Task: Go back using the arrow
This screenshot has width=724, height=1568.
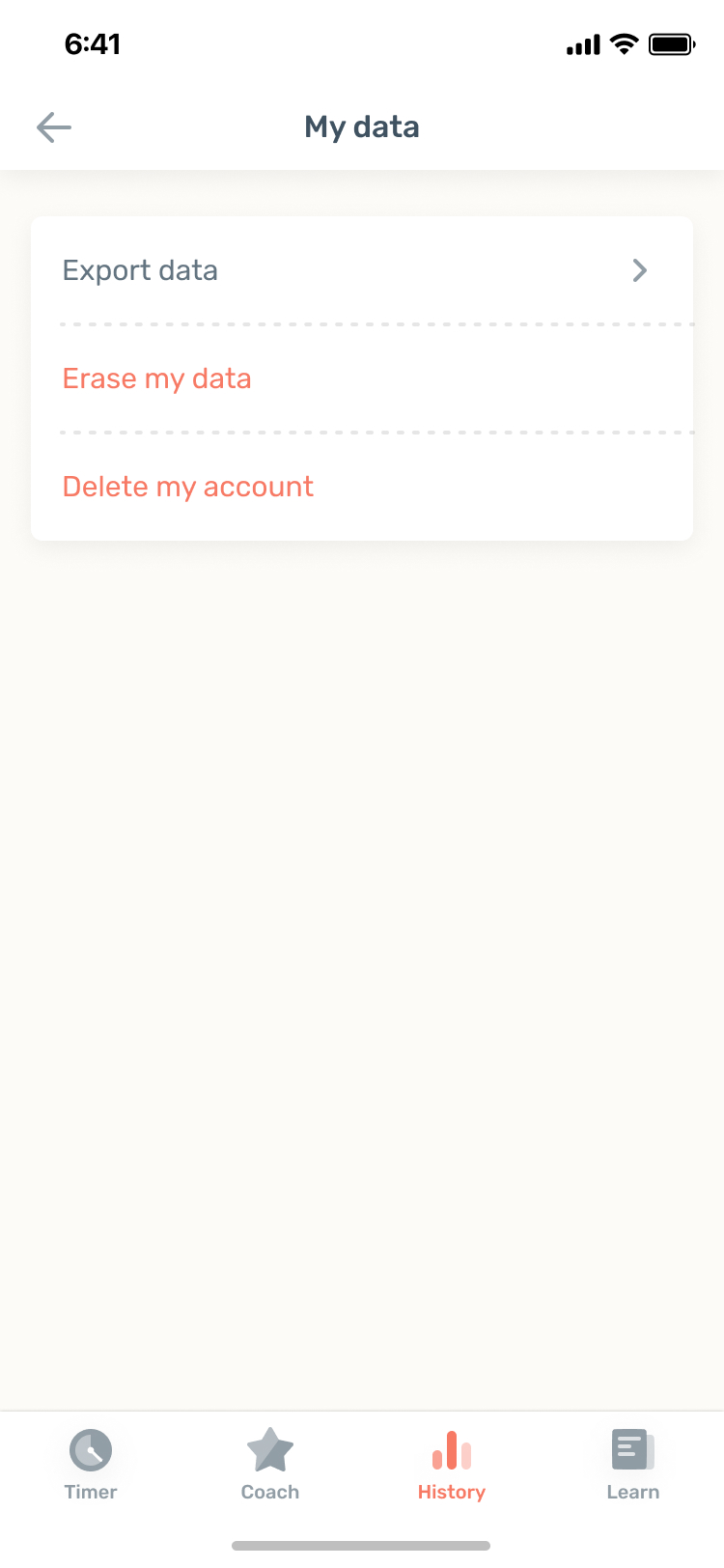Action: point(54,126)
